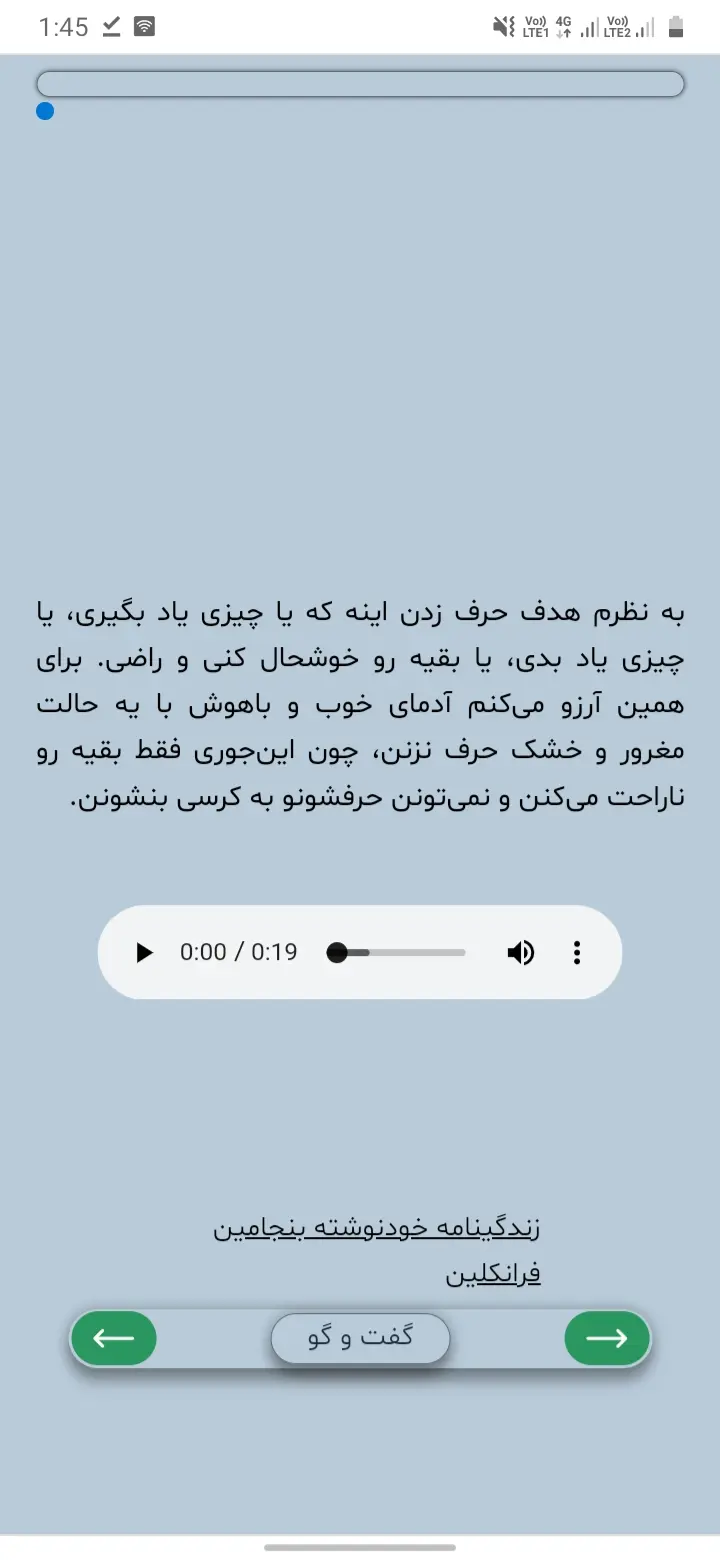Viewport: 720px width, 1560px height.
Task: Play the audio clip
Action: click(145, 953)
